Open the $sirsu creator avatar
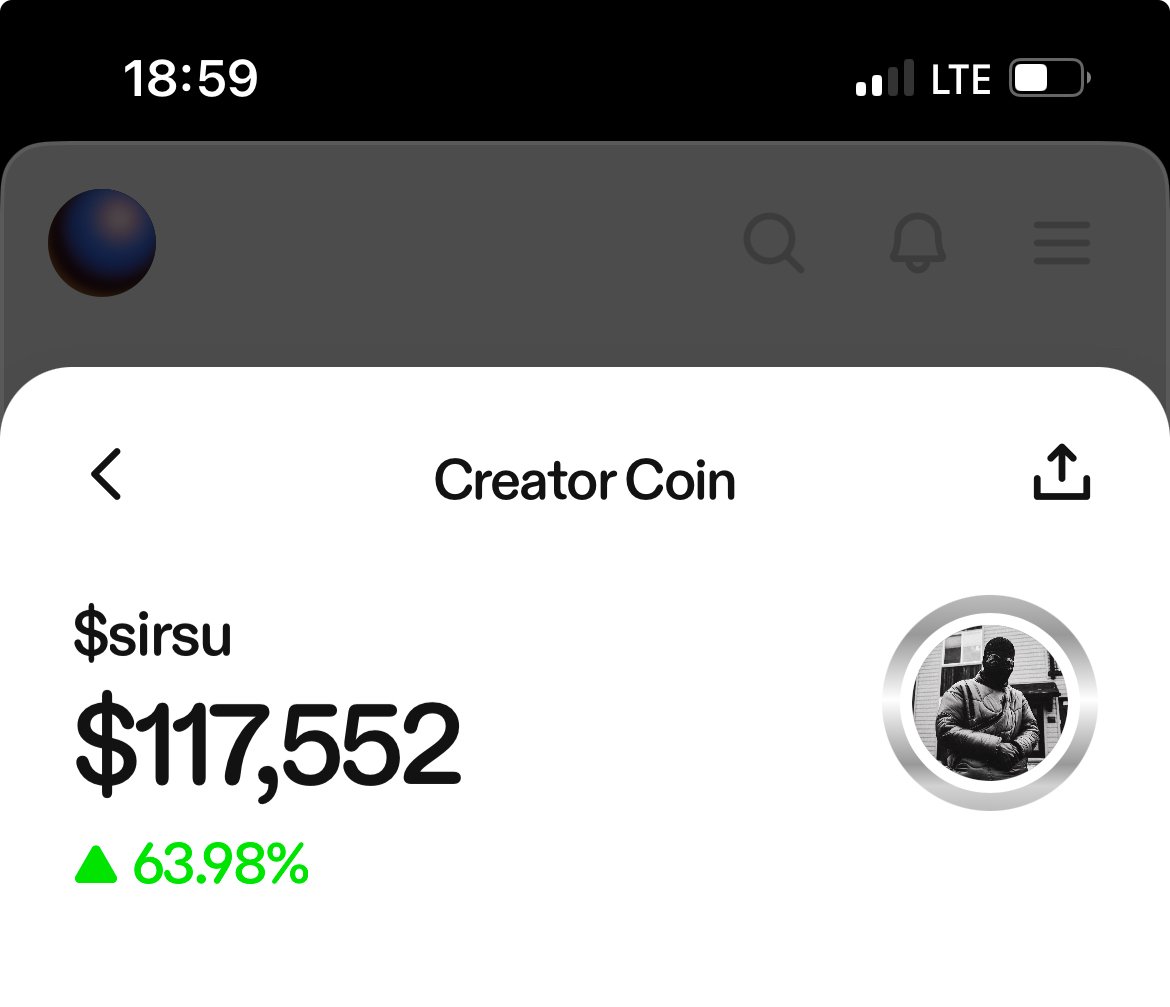 (x=990, y=703)
